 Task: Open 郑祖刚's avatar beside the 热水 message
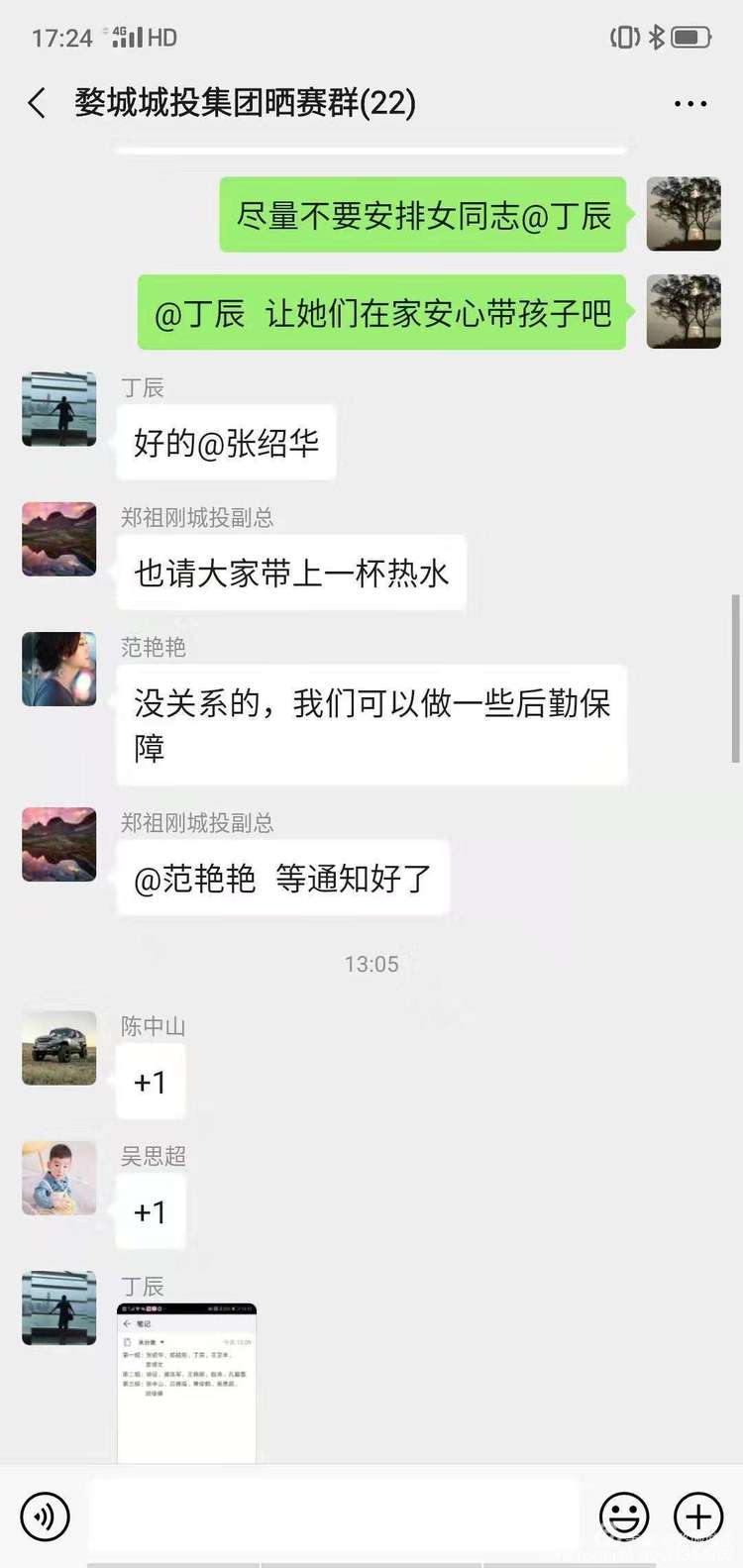tap(59, 539)
